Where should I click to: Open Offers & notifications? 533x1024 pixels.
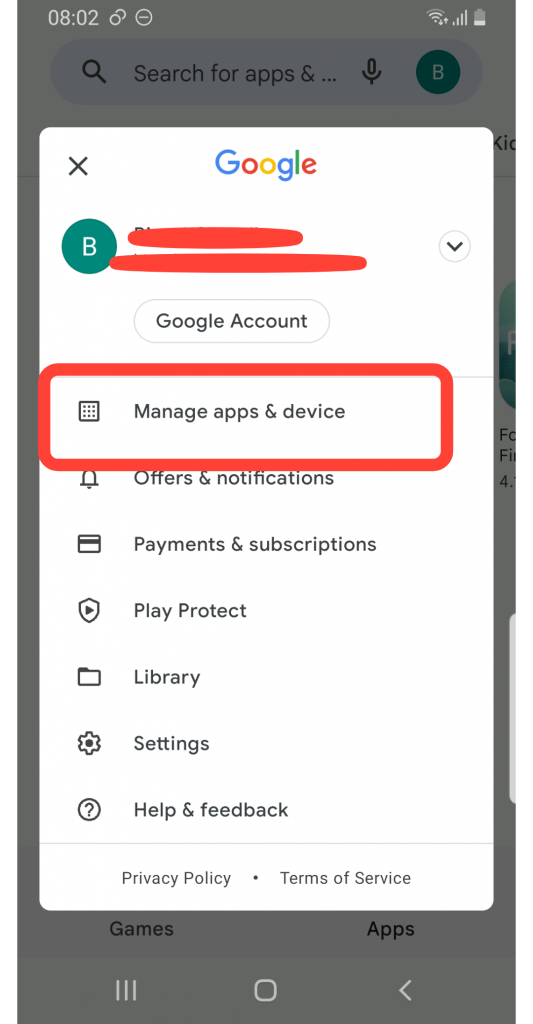click(266, 478)
